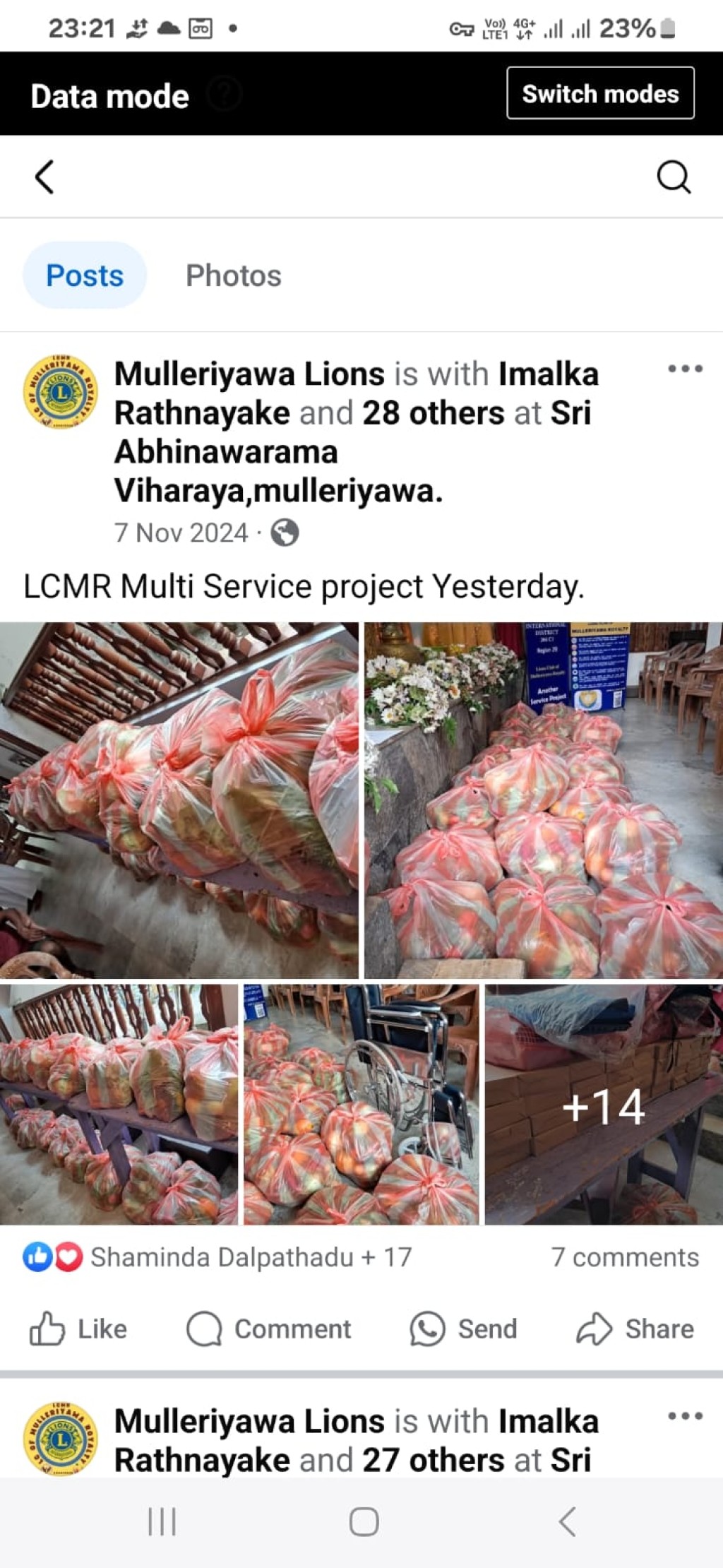The height and width of the screenshot is (1568, 723).
Task: Go to the system home screen
Action: click(364, 1521)
